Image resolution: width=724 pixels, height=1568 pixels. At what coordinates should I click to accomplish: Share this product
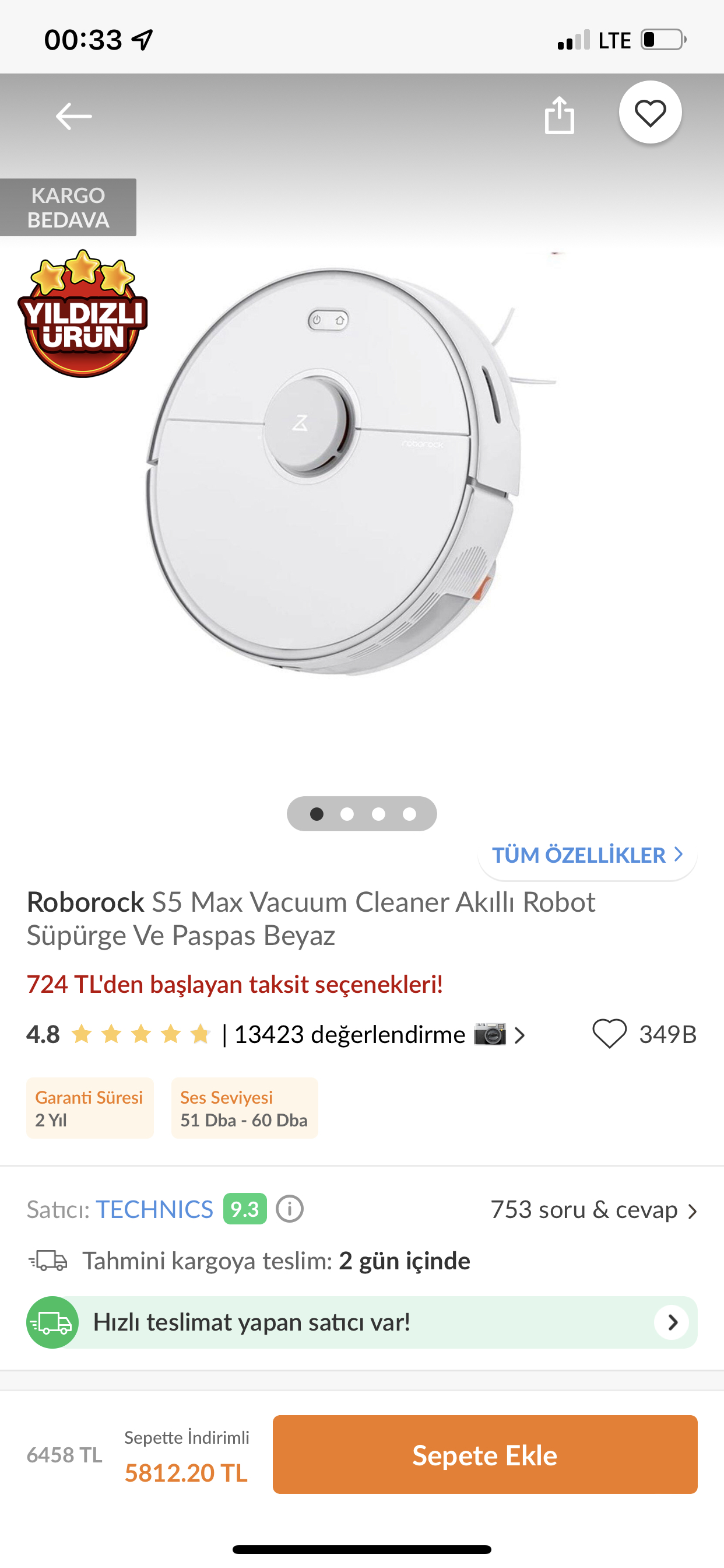(559, 114)
